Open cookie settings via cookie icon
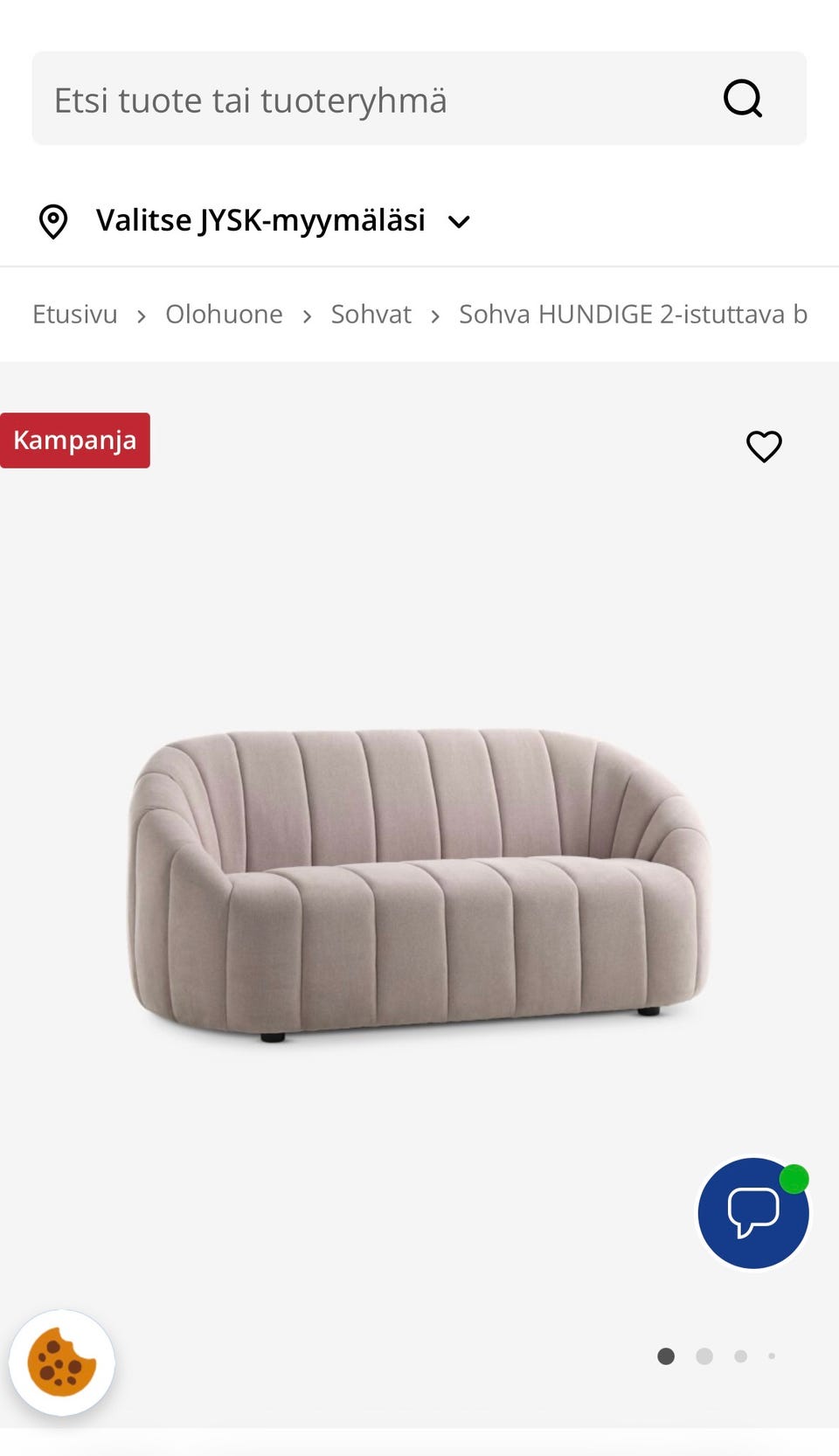This screenshot has height=1456, width=839. coord(62,1362)
